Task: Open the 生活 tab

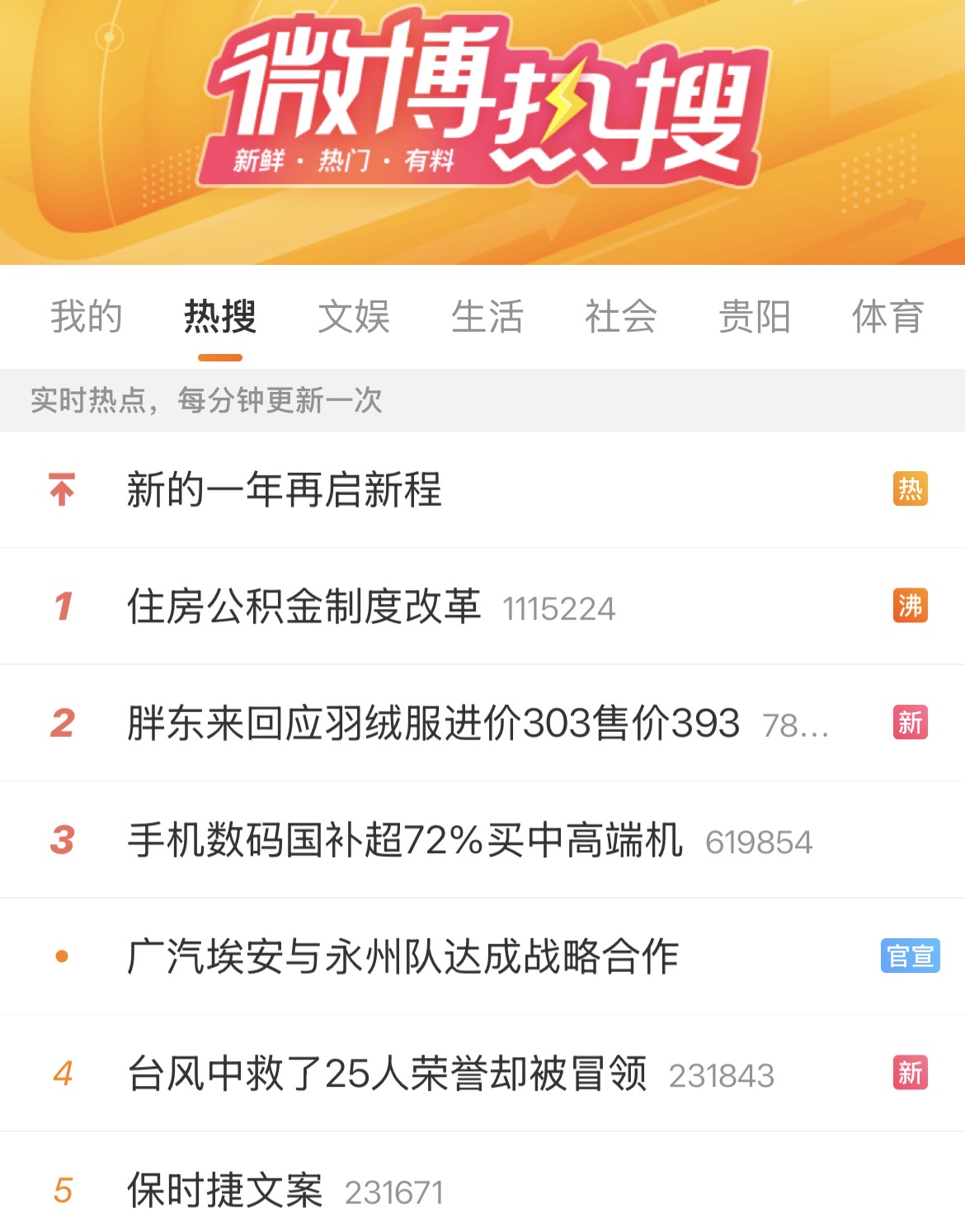Action: (487, 317)
